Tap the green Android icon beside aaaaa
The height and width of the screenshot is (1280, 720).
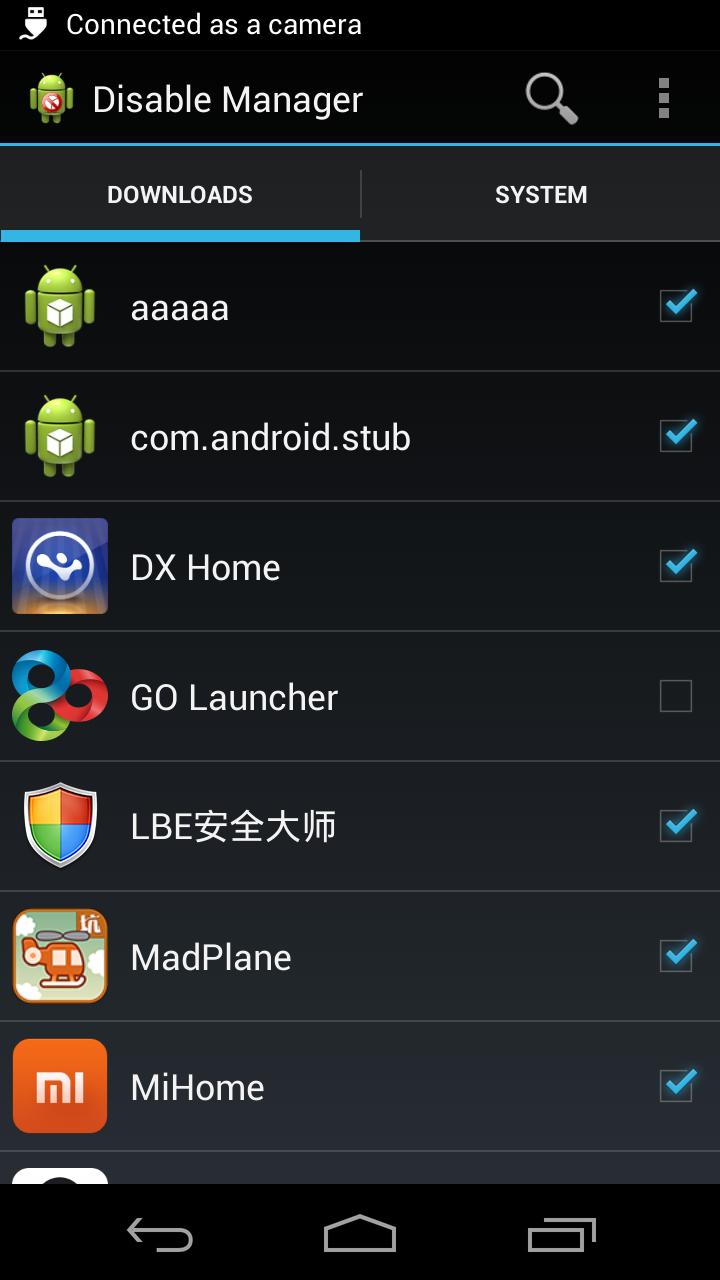[x=60, y=307]
